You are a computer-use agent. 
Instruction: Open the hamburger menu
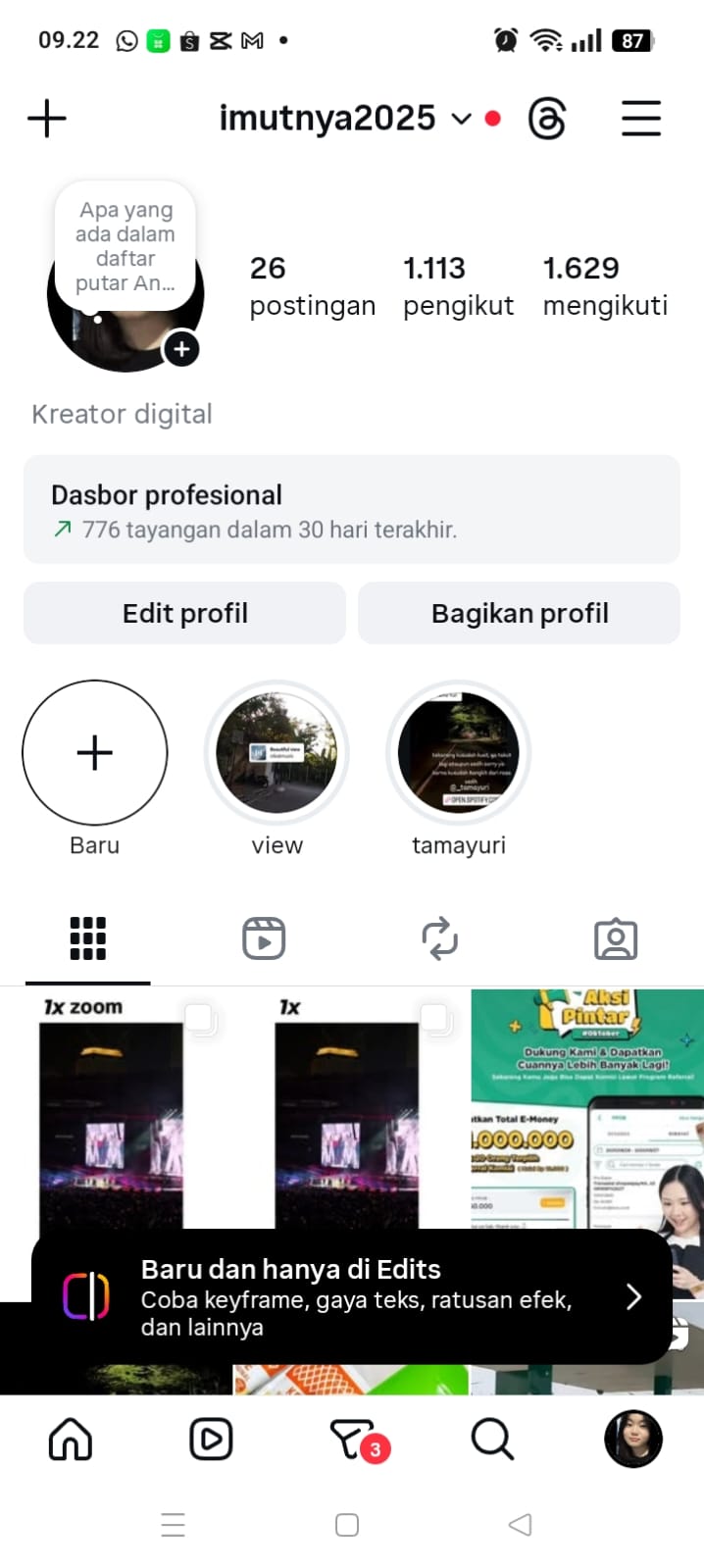coord(641,119)
